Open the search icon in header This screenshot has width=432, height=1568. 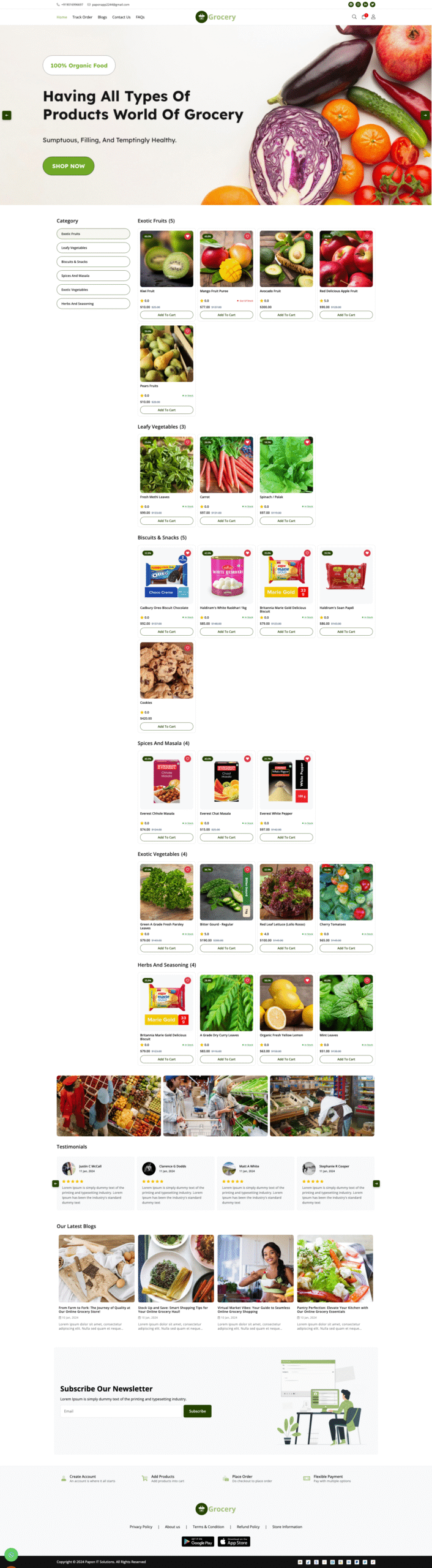pos(354,17)
